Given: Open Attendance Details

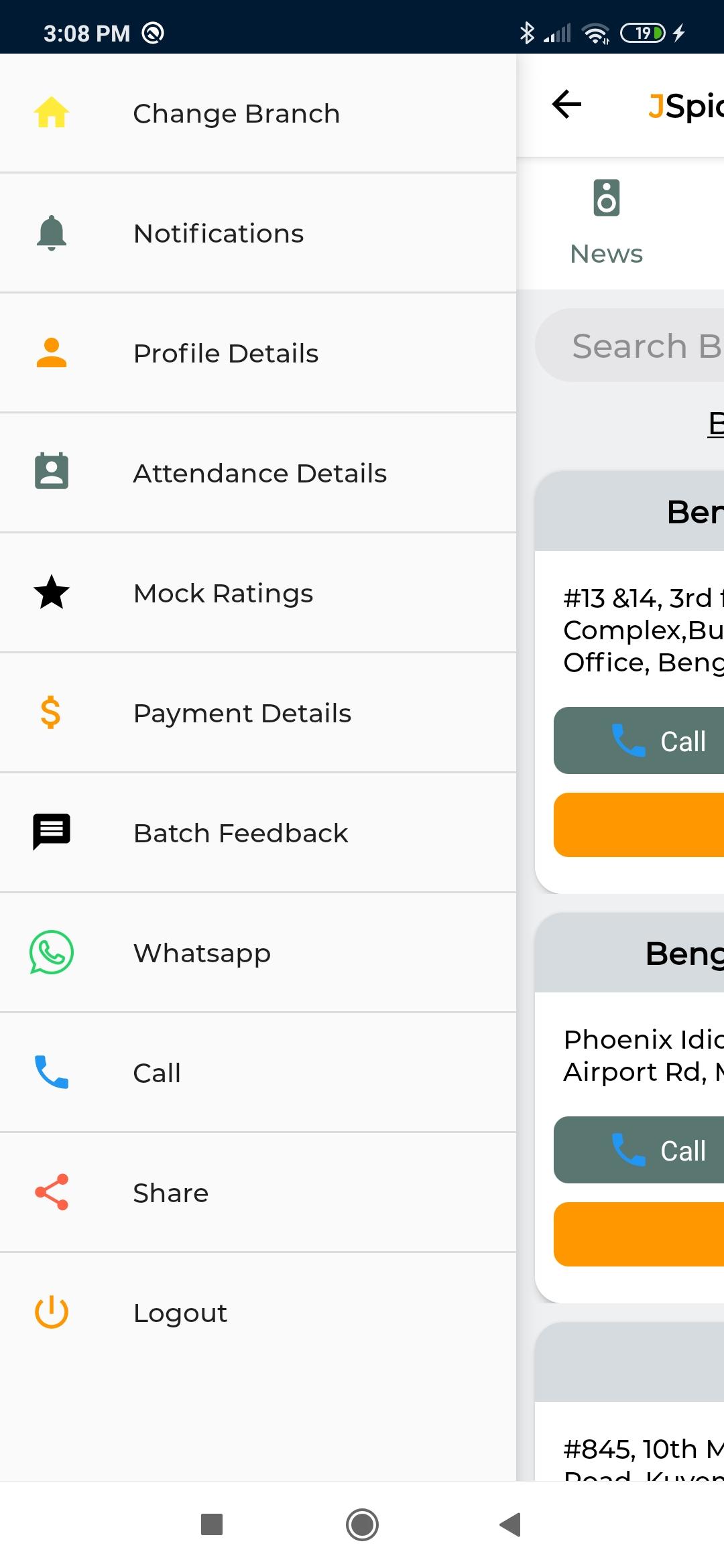Looking at the screenshot, I should coord(259,473).
